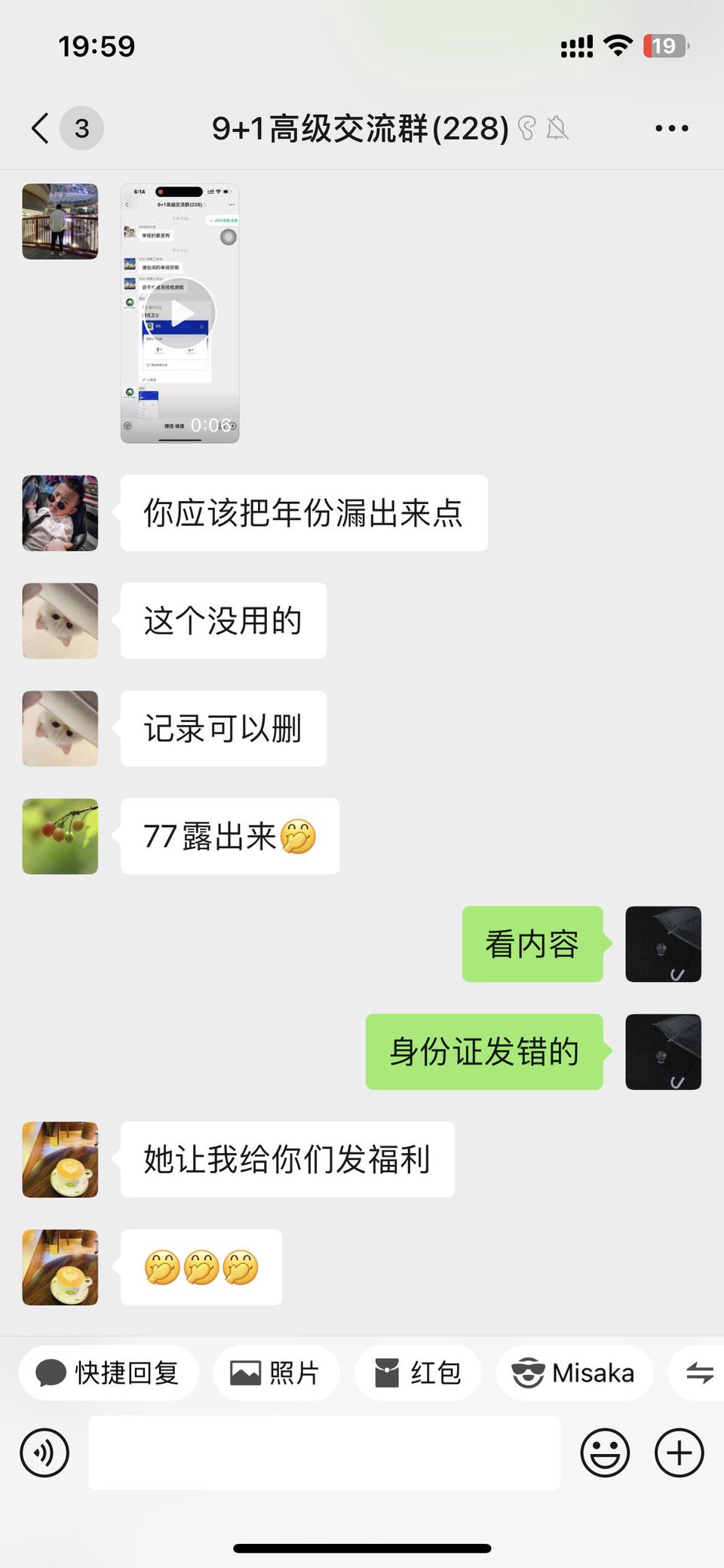724x1568 pixels.
Task: Open the 快捷回复 quick reply chip
Action: click(x=109, y=1373)
